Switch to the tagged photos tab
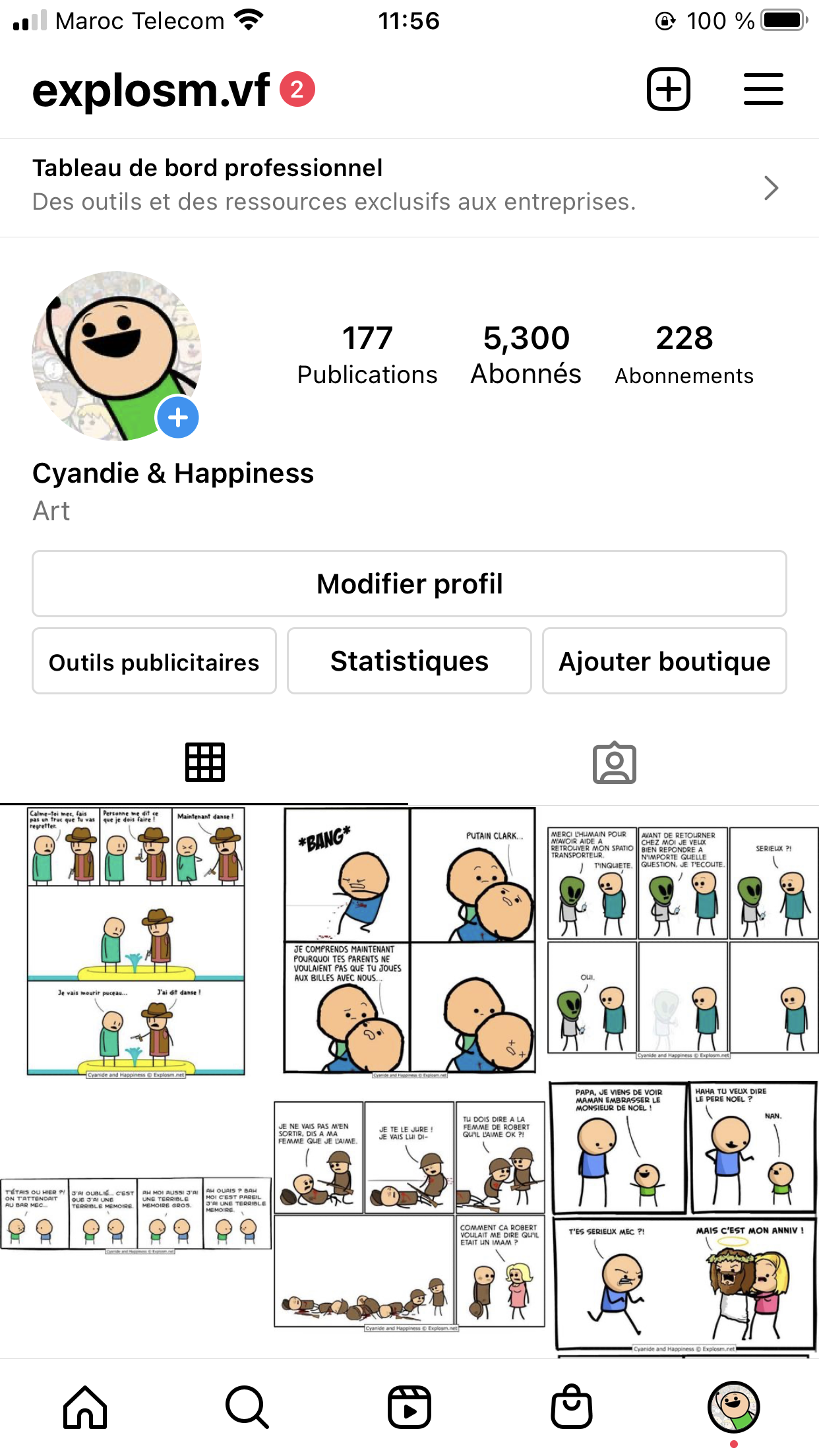The image size is (819, 1456). coord(615,763)
